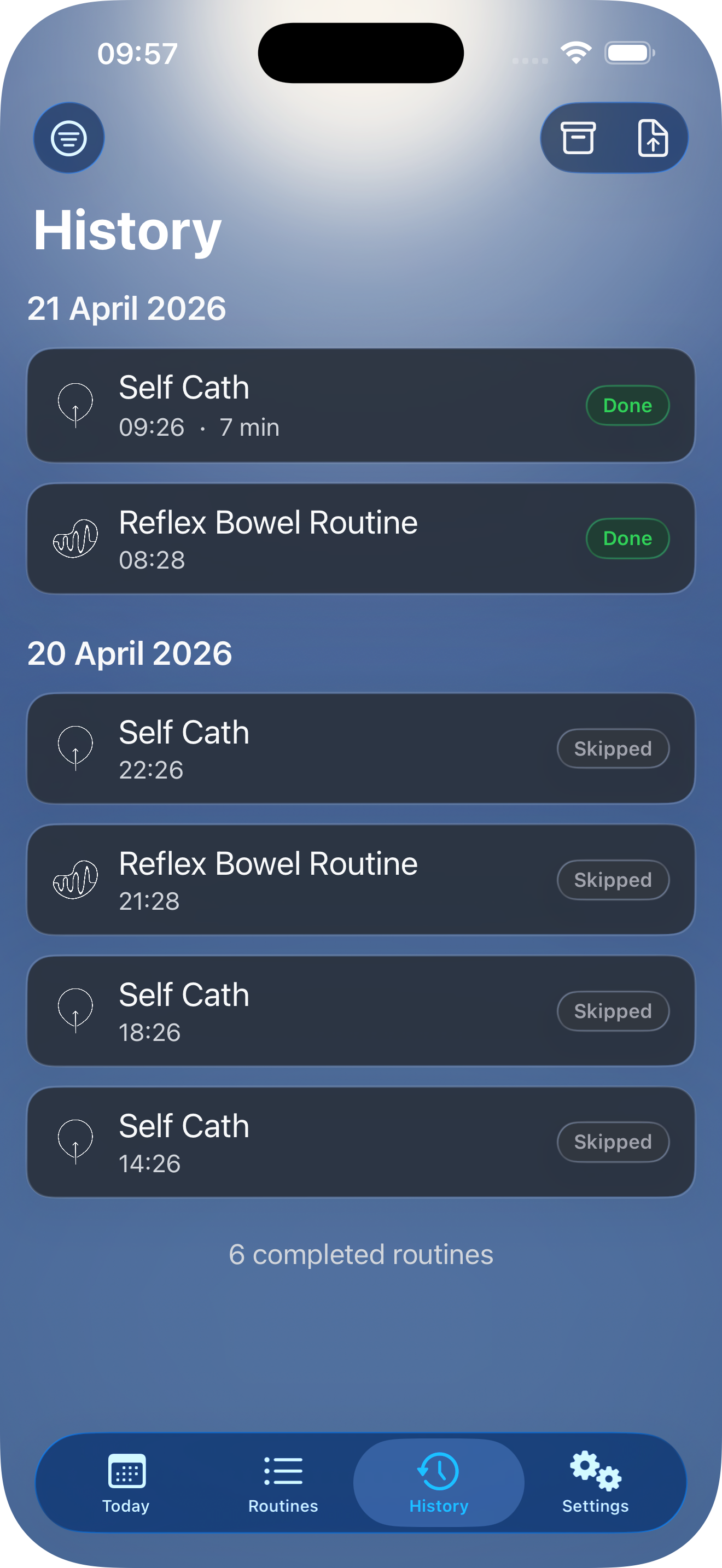Click the Done badge on Reflex Bowel Routine

pyautogui.click(x=627, y=538)
